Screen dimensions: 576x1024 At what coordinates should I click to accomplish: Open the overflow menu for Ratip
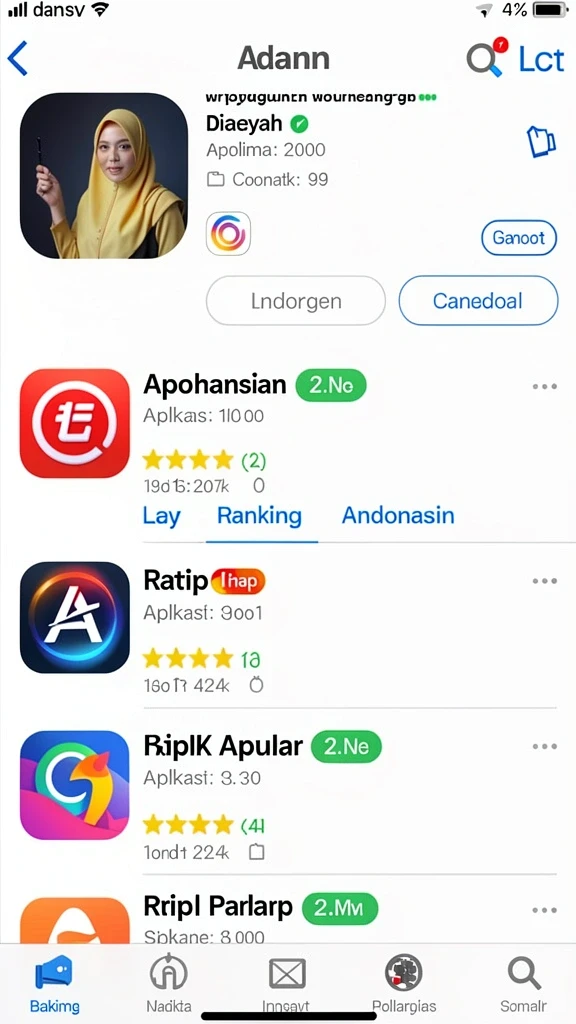(544, 581)
